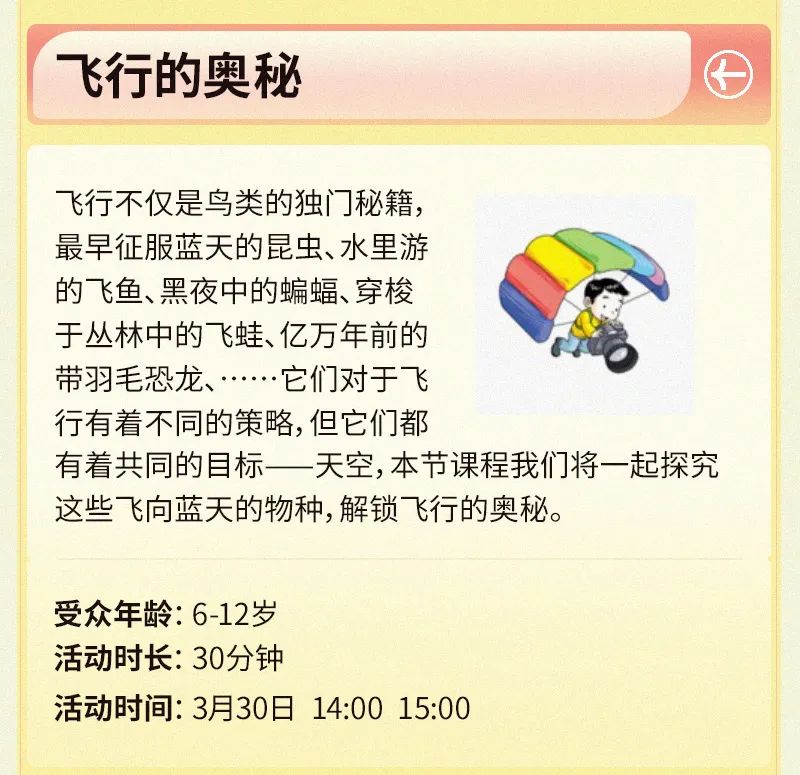
Task: Tap the back arrow beside 飞行的奥秘
Action: tap(728, 75)
